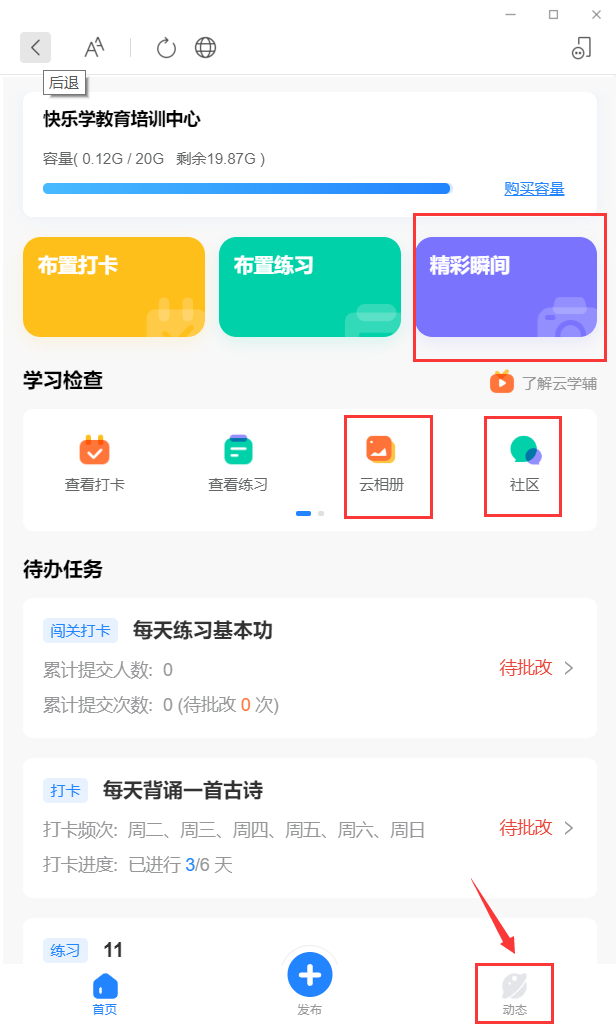Viewport: 616px width, 1024px height.
Task: Open the 精彩瞬间 card
Action: coord(505,287)
